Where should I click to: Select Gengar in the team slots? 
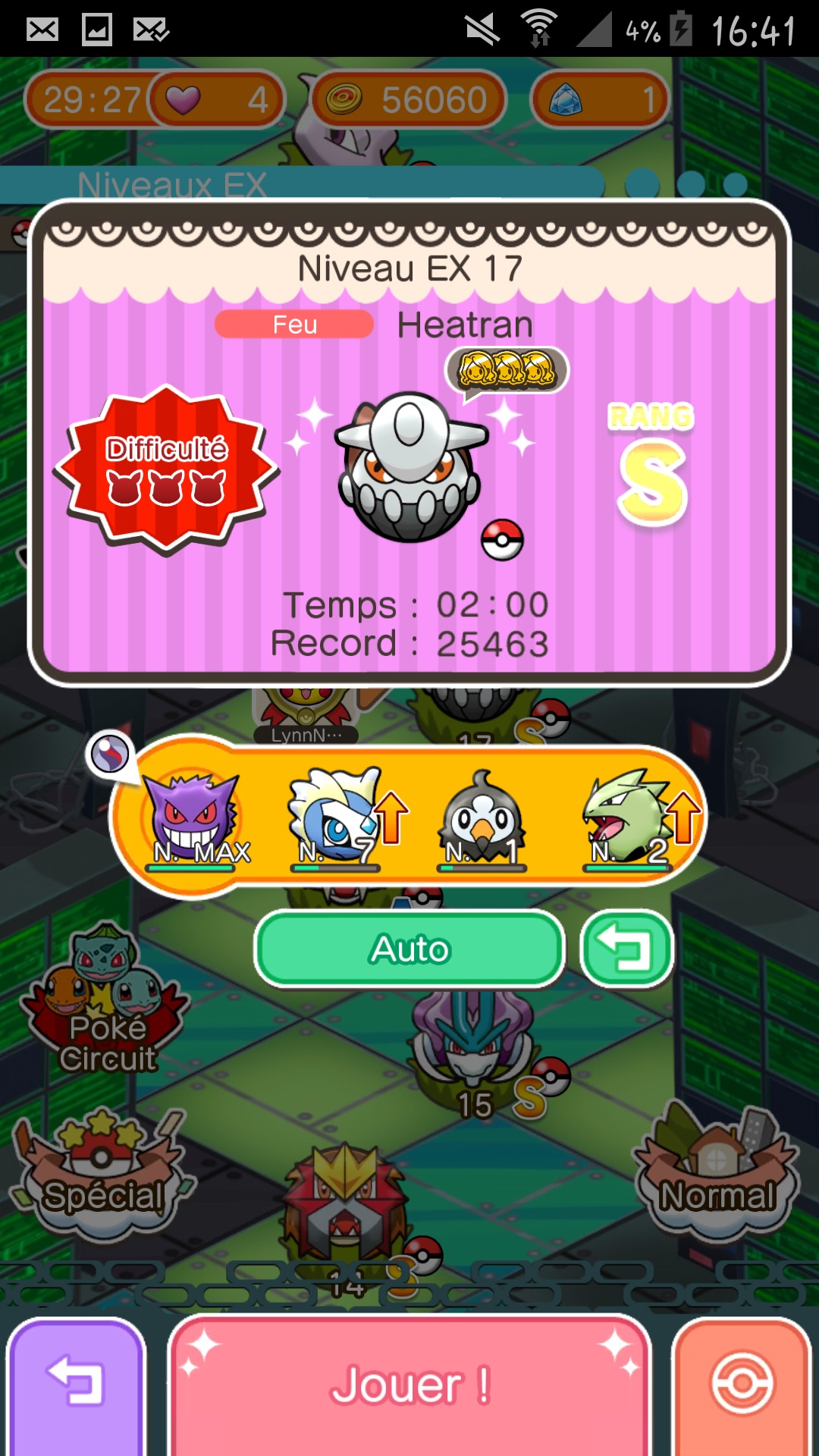[193, 819]
